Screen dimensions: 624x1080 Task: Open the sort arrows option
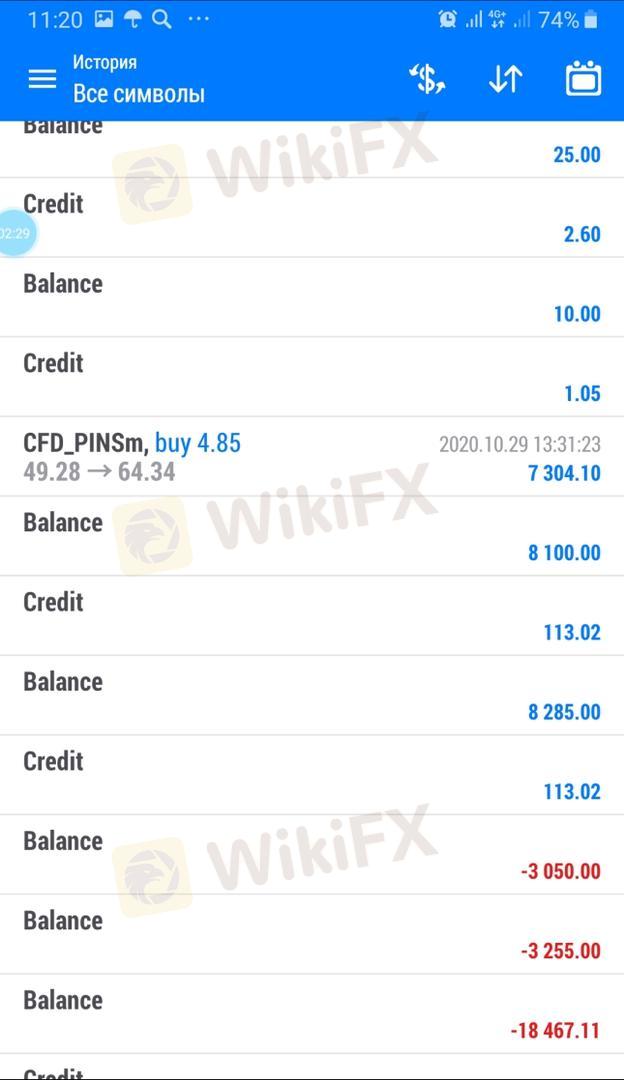tap(506, 79)
